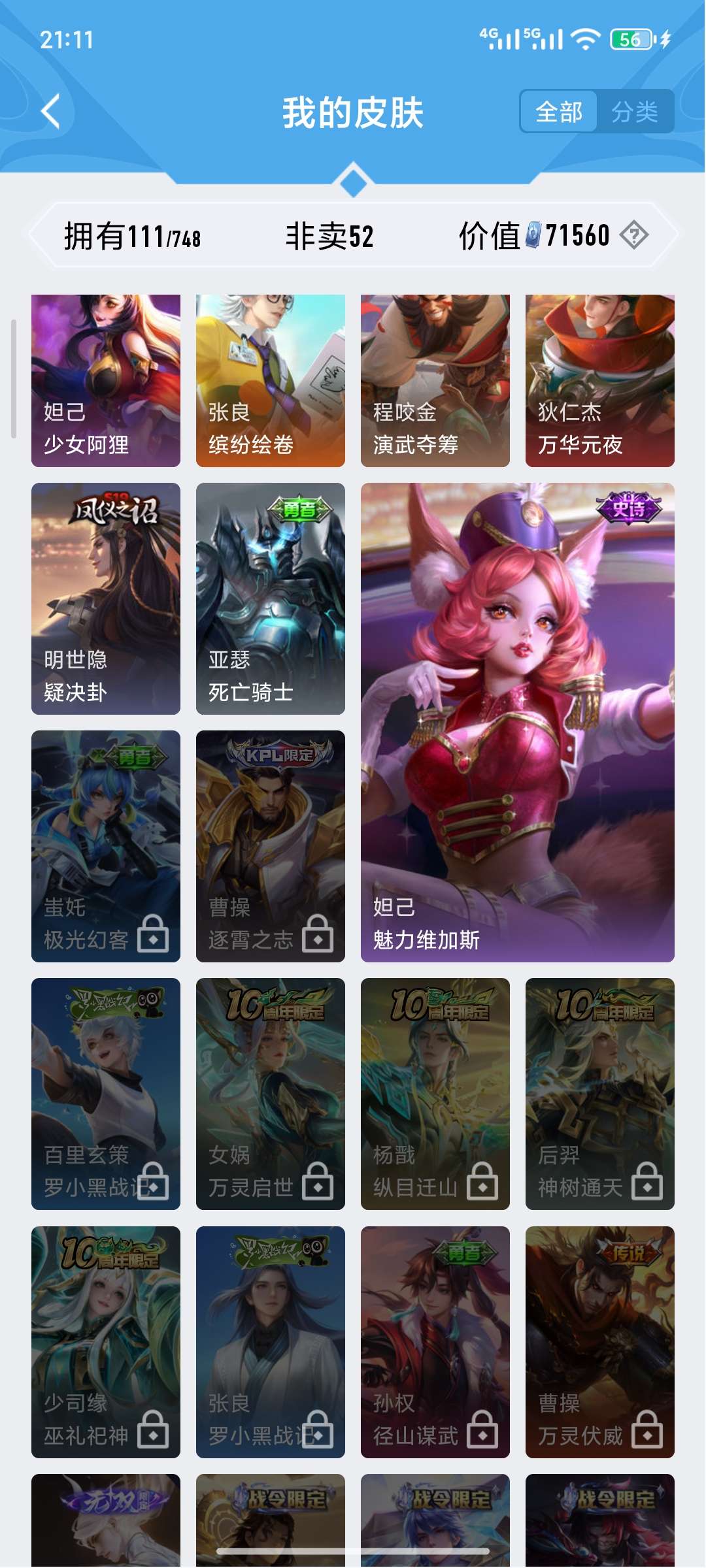Screen dimensions: 706x1568
Task: Switch to the 分类 tab
Action: pyautogui.click(x=635, y=112)
